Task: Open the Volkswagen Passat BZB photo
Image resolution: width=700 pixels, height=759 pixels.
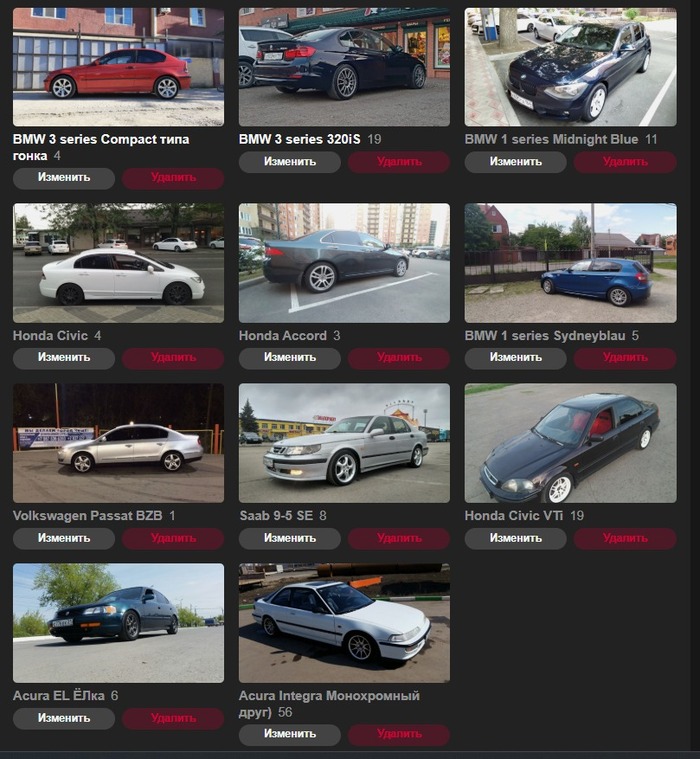Action: [x=118, y=443]
